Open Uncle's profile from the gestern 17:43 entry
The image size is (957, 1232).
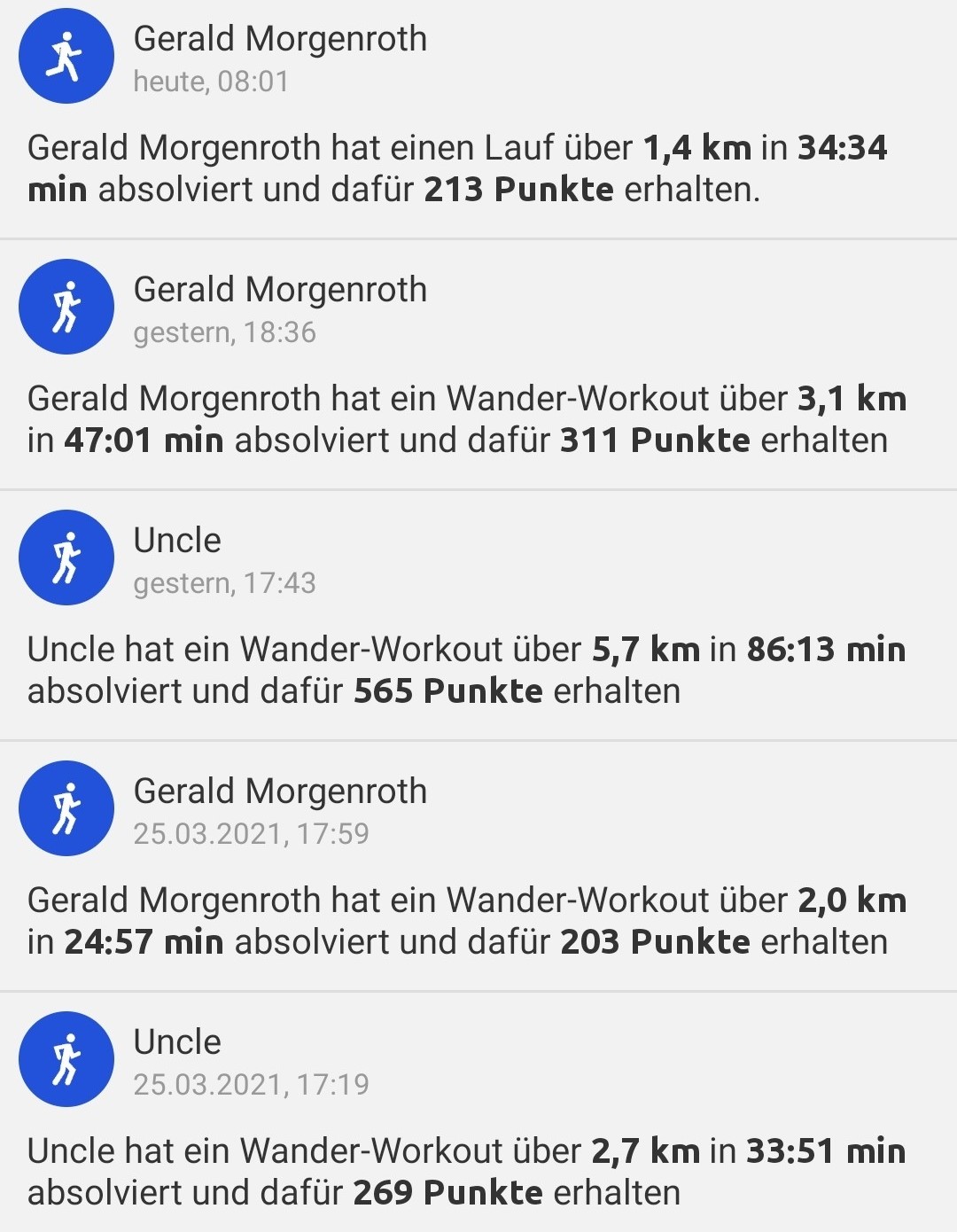coord(176,541)
